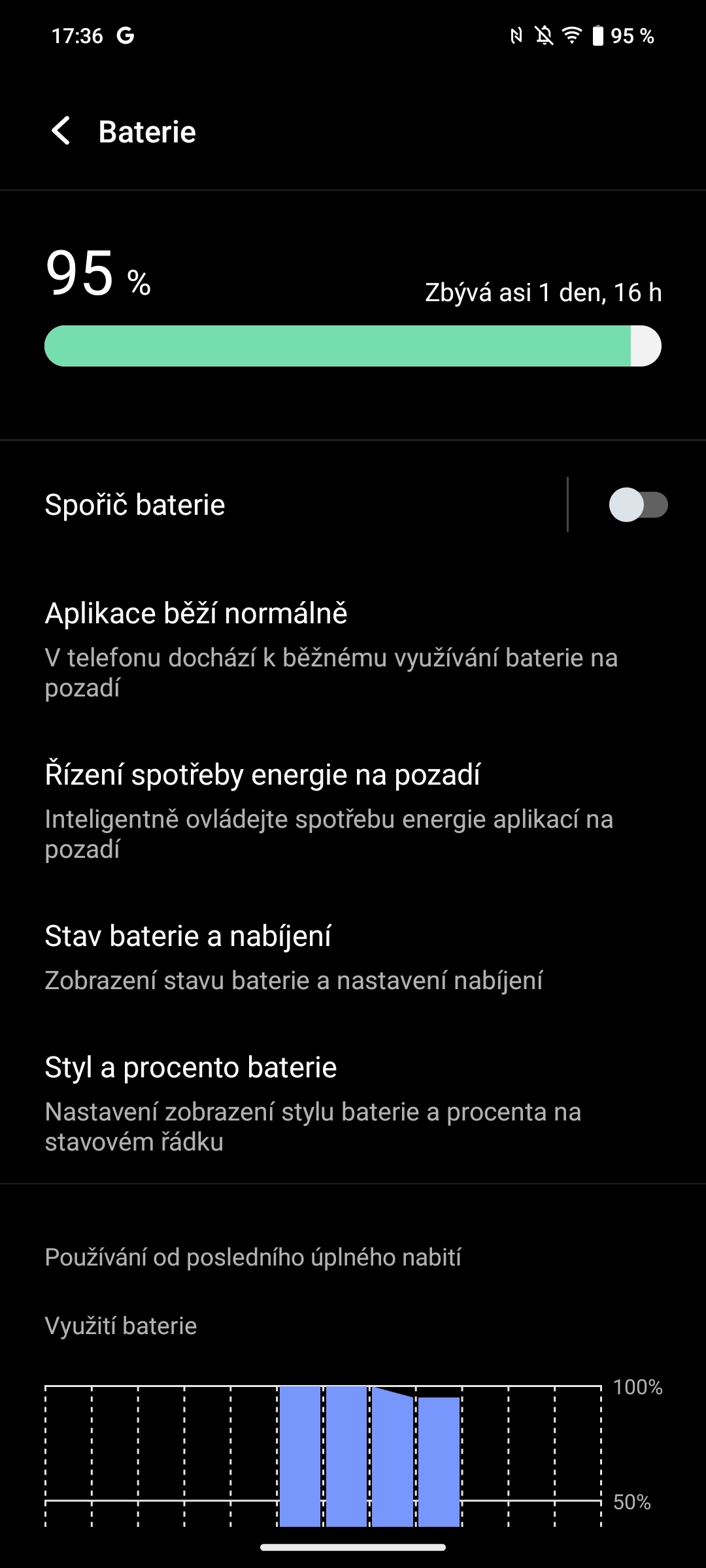Tap the G icon near the clock
The width and height of the screenshot is (706, 1568).
click(124, 36)
